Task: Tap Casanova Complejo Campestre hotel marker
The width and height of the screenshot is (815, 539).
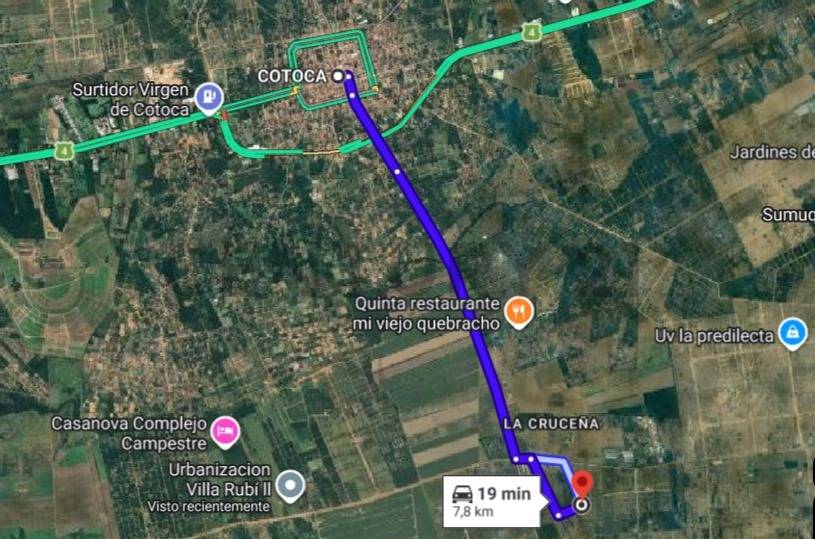Action: pyautogui.click(x=225, y=431)
